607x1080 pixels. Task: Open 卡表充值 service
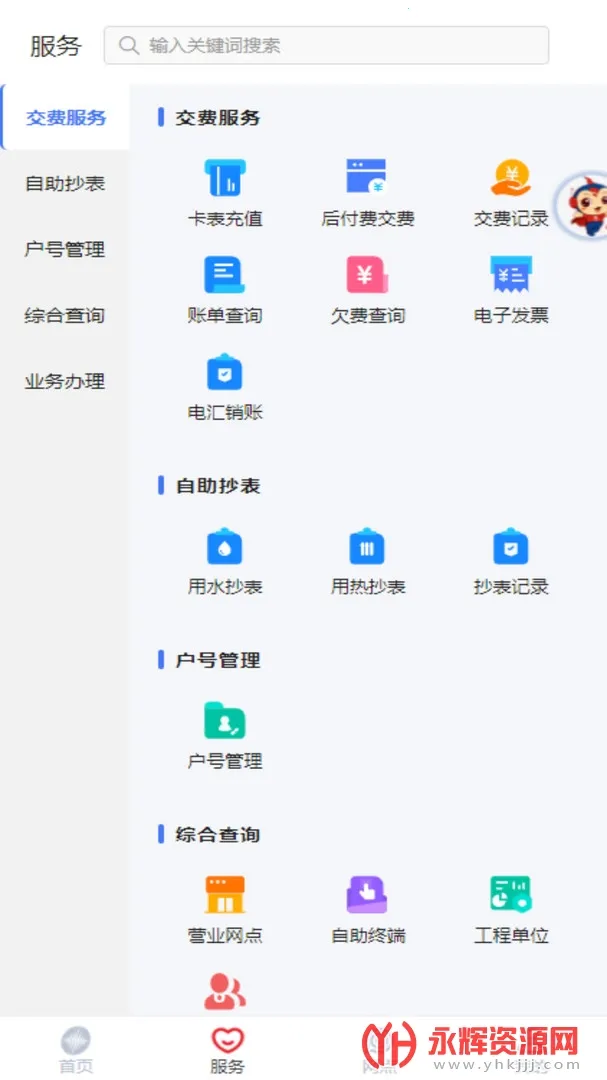[x=225, y=192]
